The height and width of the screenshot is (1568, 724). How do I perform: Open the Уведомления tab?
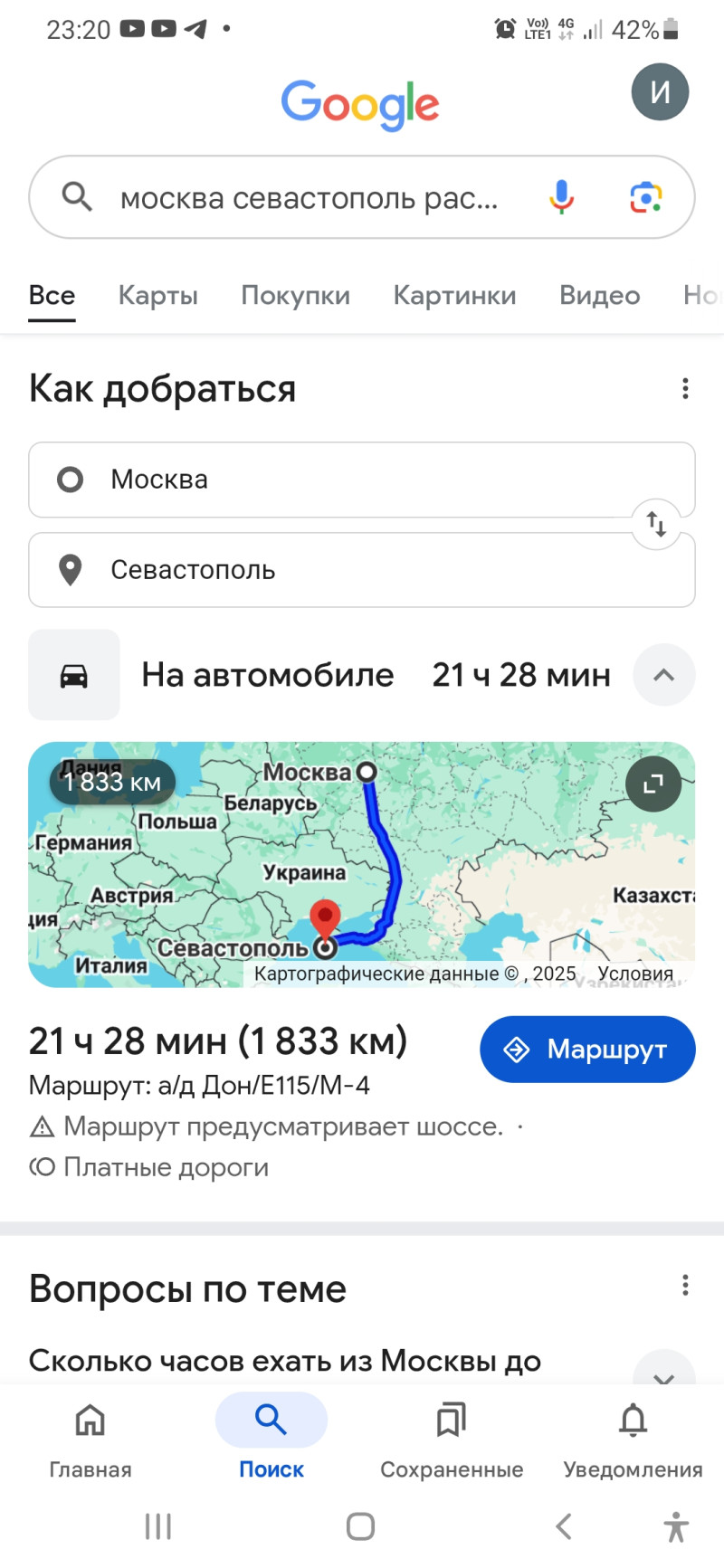[633, 1436]
